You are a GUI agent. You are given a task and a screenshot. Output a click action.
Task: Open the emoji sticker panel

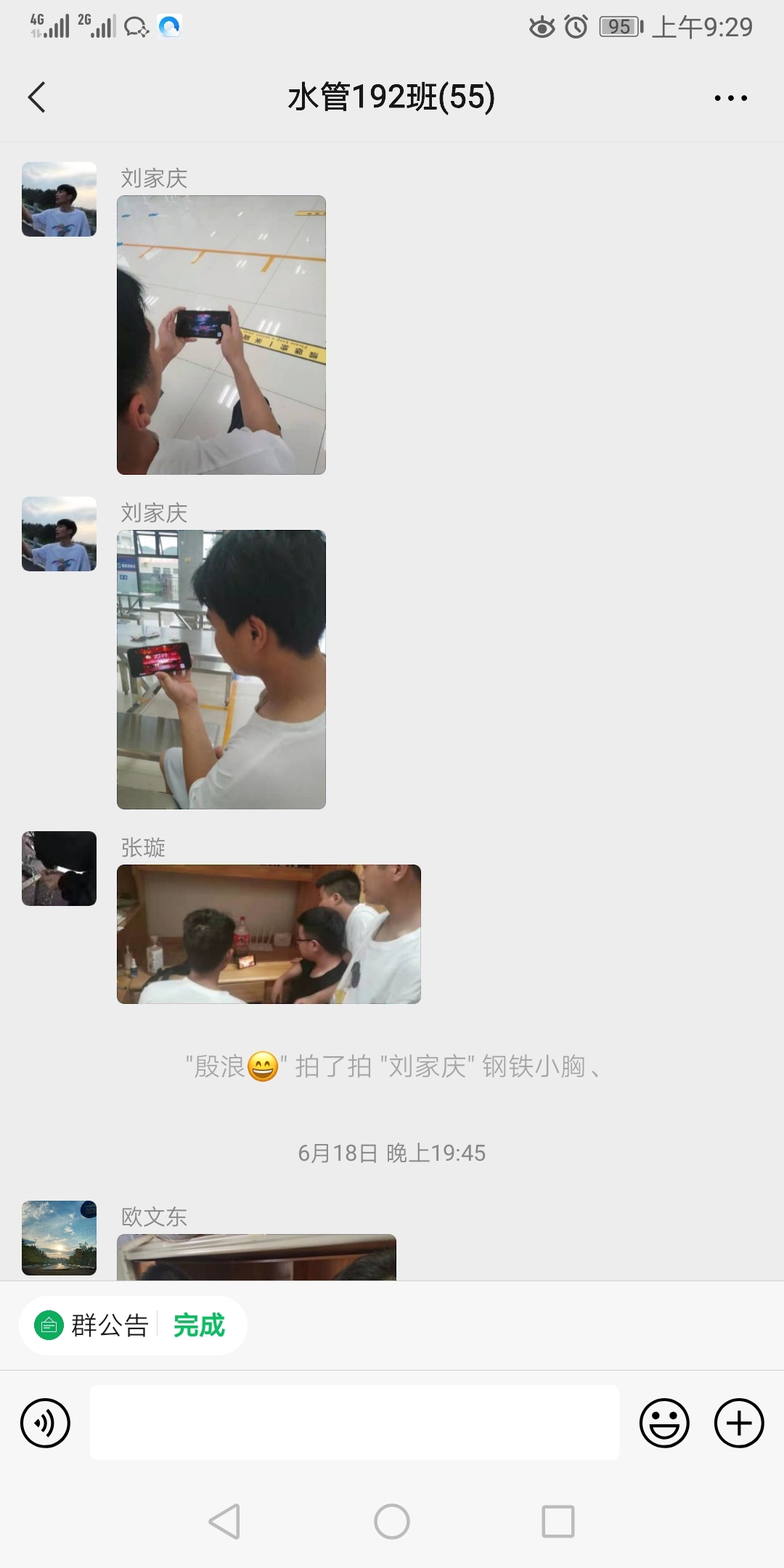pyautogui.click(x=663, y=1423)
